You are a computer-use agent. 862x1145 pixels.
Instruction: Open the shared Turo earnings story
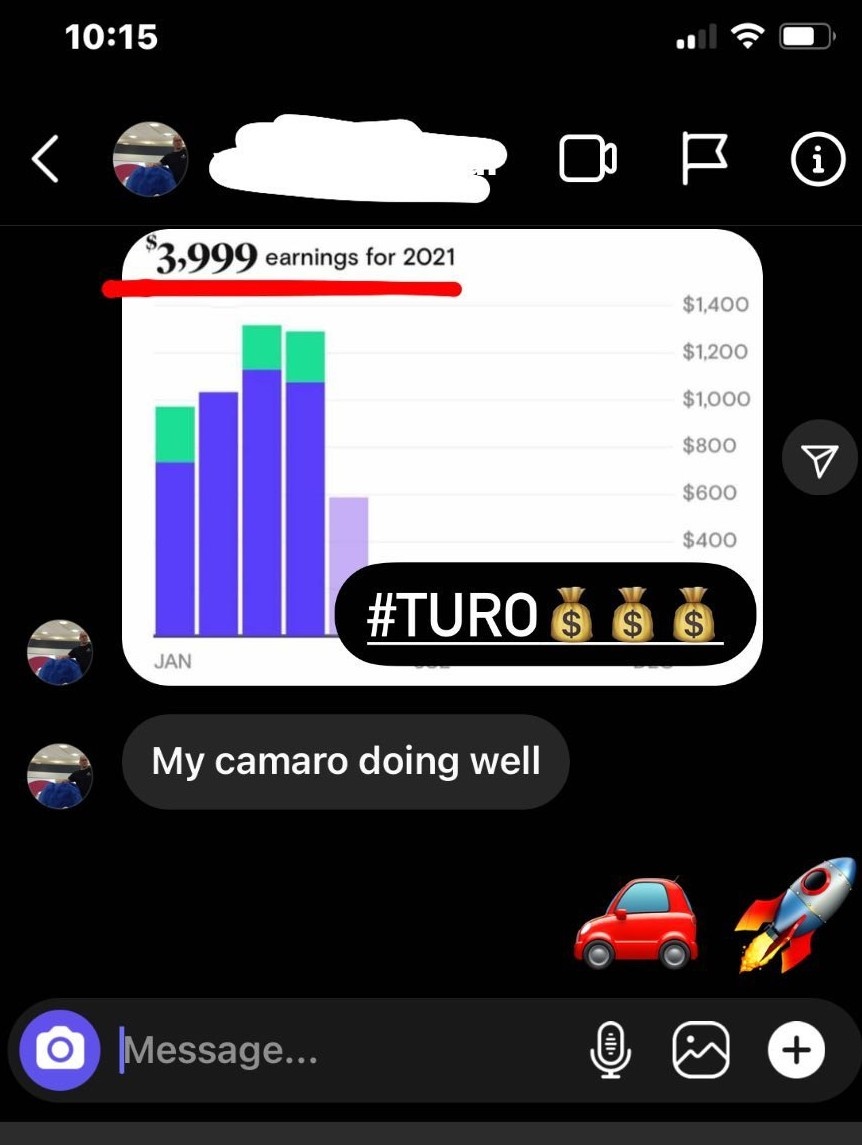click(441, 457)
